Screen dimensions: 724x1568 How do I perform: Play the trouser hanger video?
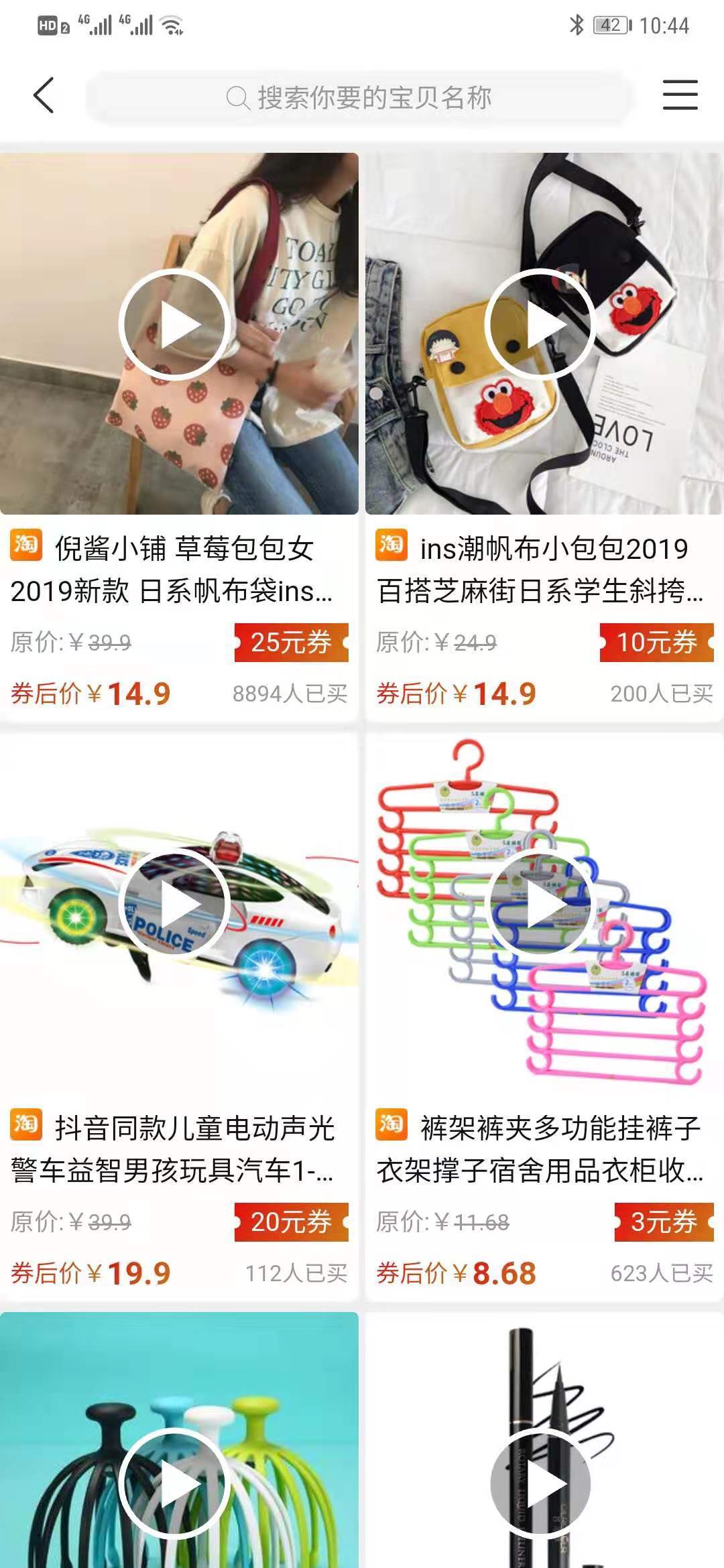point(540,905)
